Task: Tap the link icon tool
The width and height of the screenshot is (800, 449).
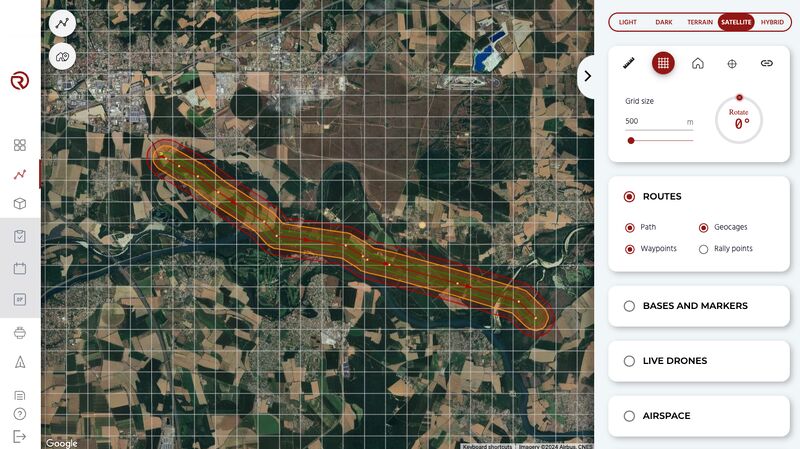Action: click(766, 63)
